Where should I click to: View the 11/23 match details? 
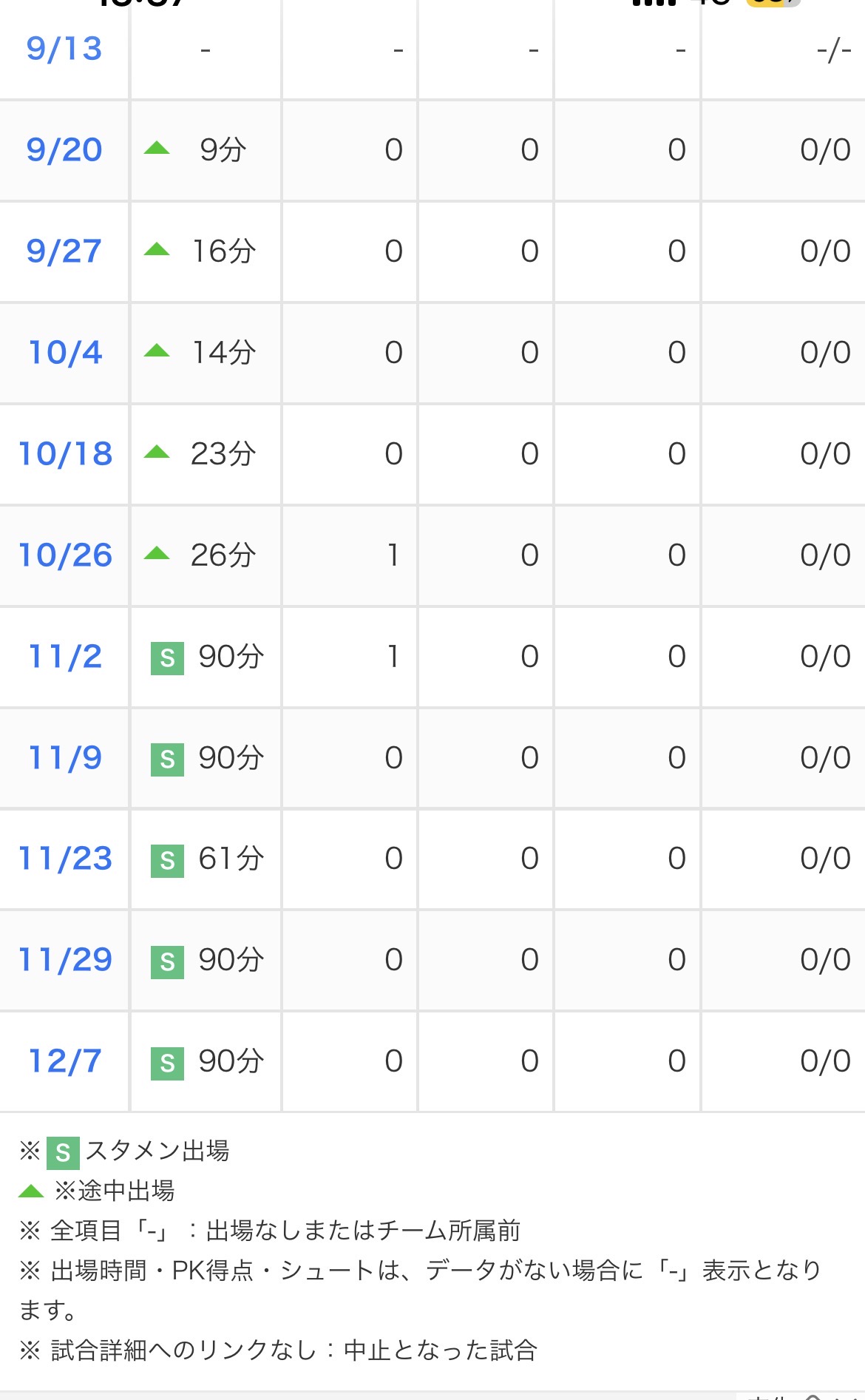pos(65,859)
